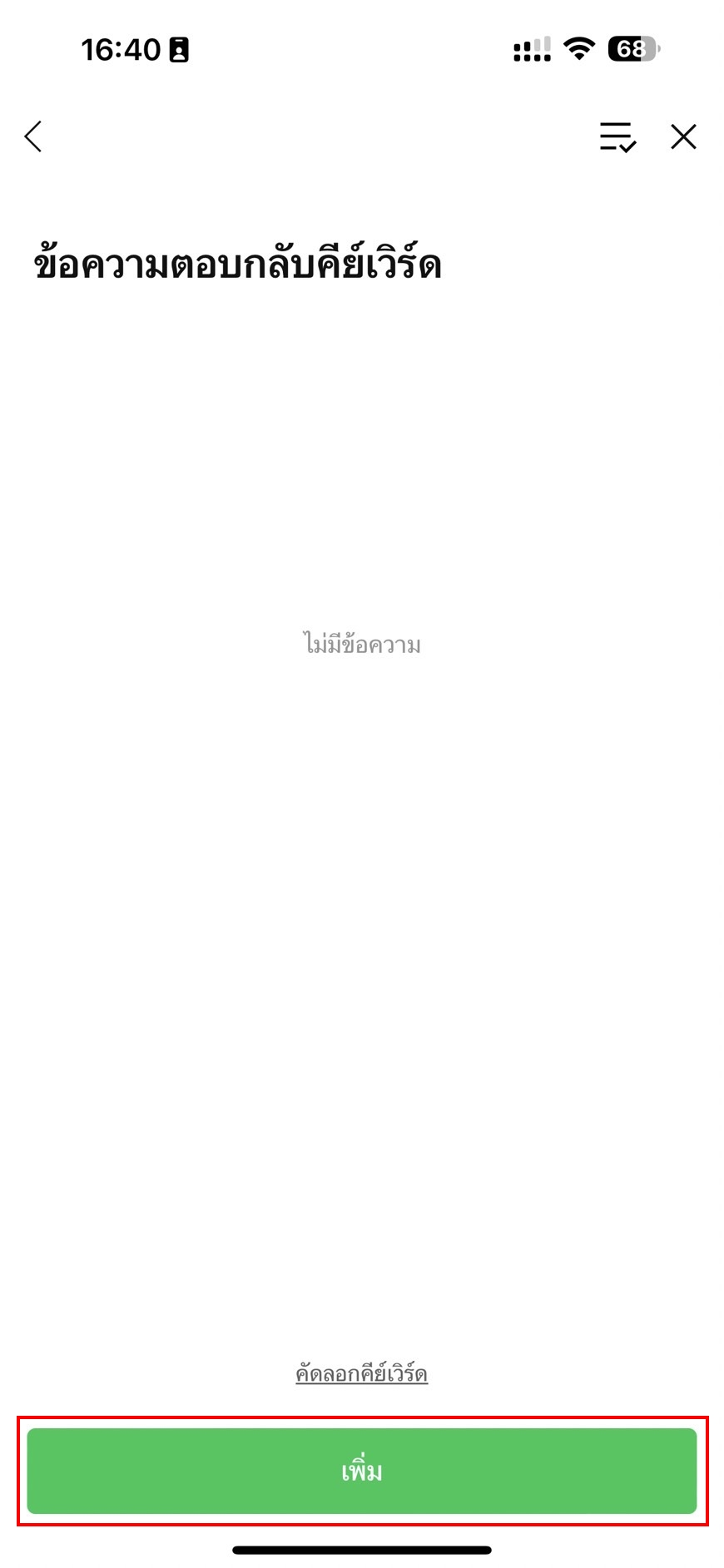Close the keyword reply screen
Viewport: 724px width, 1568px height.
coord(683,136)
